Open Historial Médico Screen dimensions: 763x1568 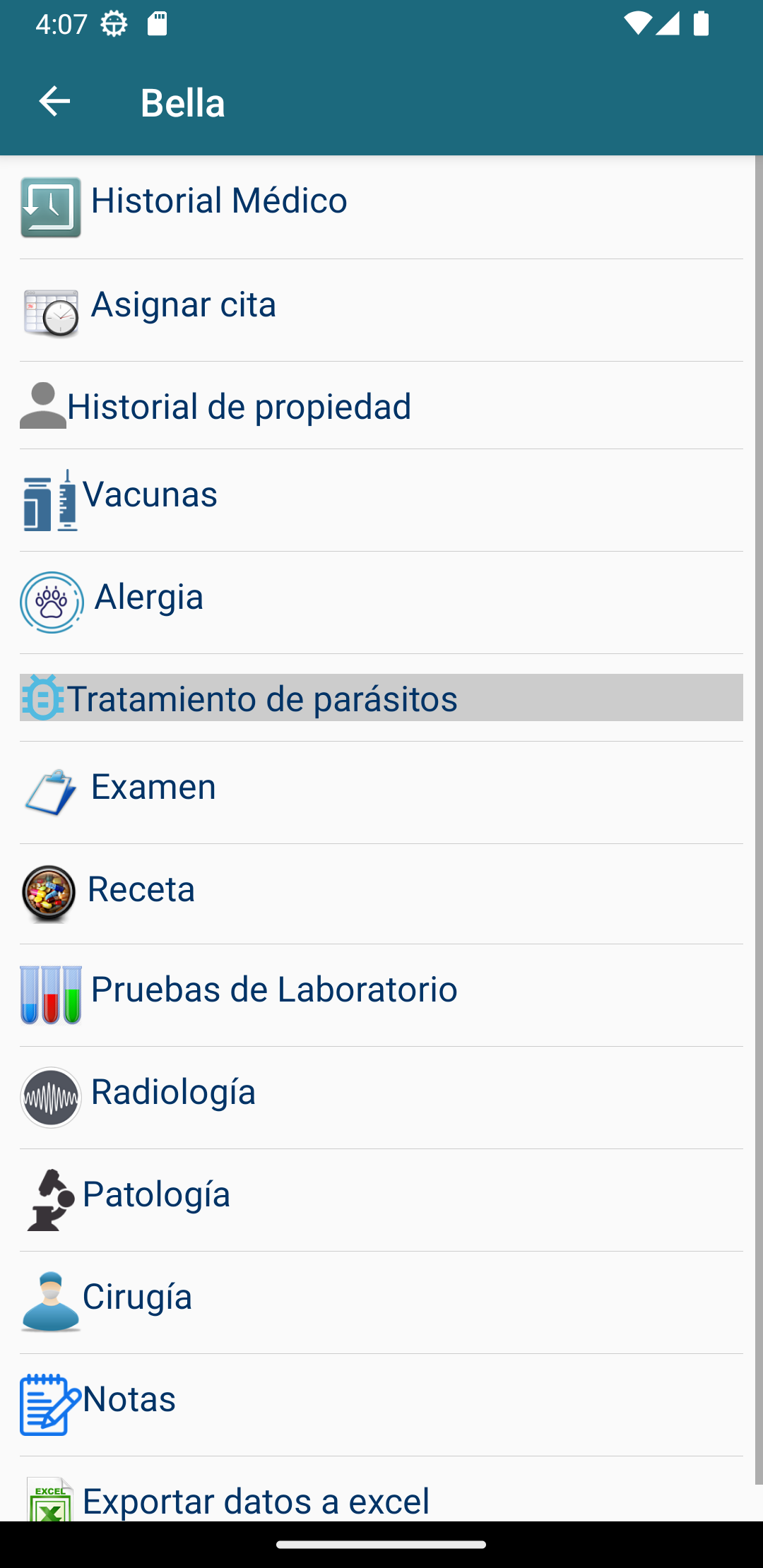click(219, 201)
